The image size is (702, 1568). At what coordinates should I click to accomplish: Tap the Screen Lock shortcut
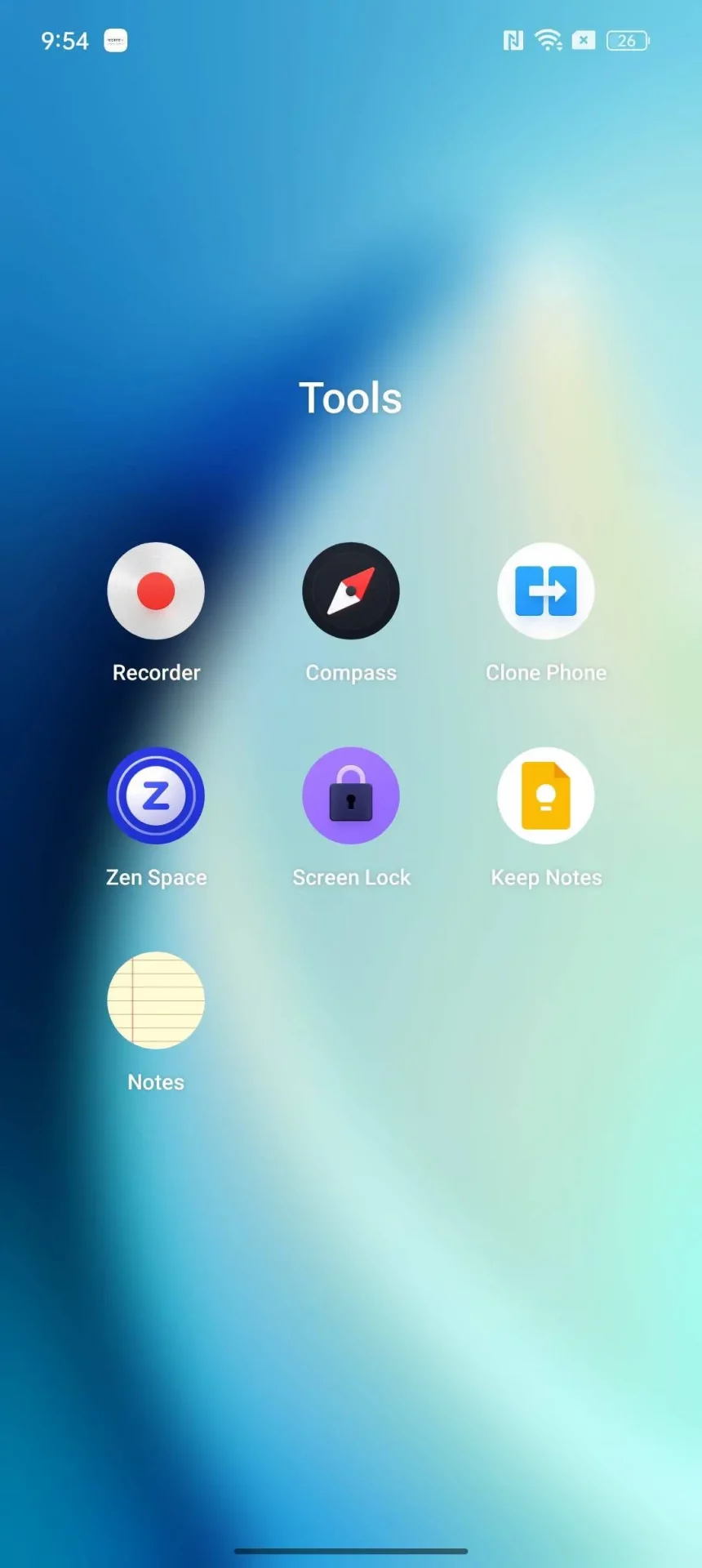[x=351, y=795]
